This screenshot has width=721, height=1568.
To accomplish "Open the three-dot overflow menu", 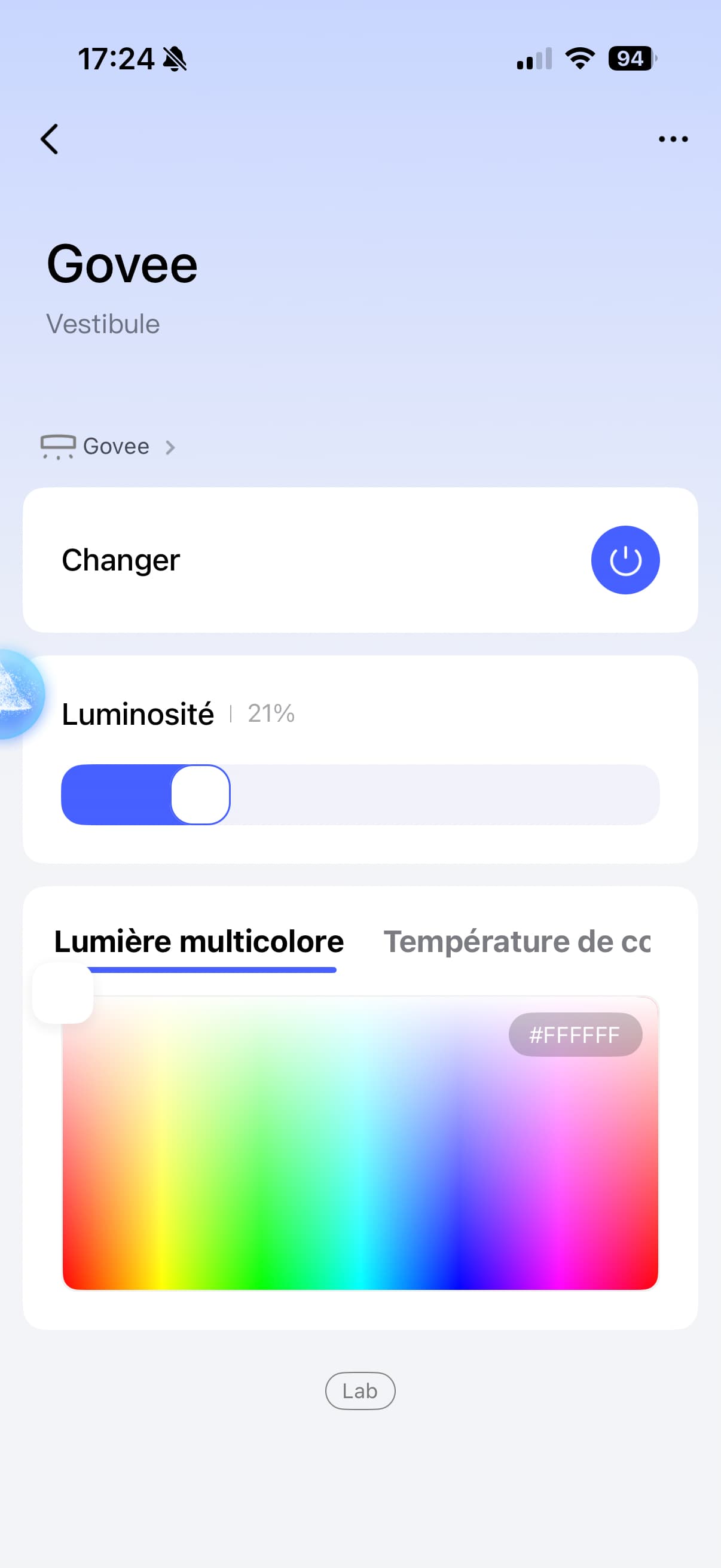I will pyautogui.click(x=673, y=139).
